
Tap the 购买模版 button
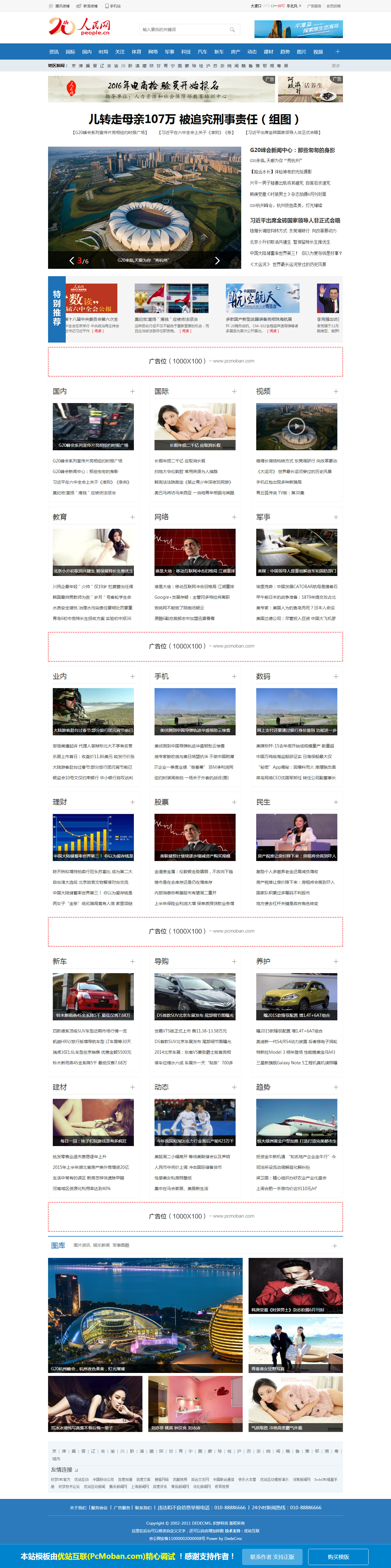tap(338, 1556)
